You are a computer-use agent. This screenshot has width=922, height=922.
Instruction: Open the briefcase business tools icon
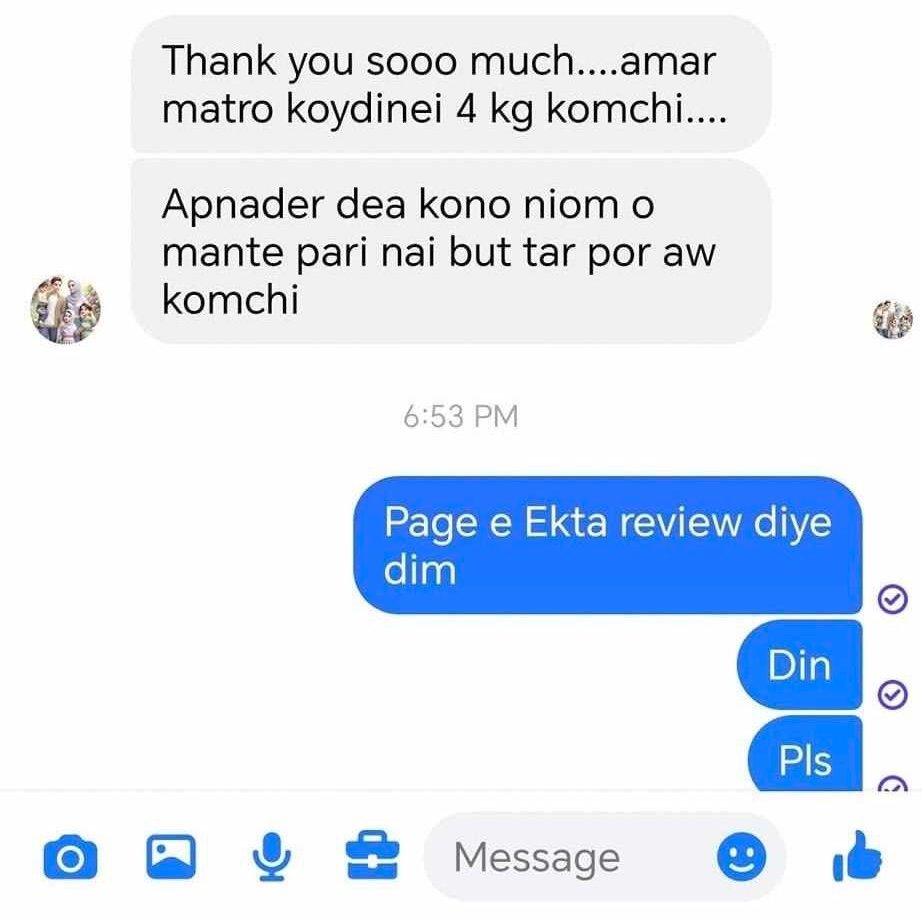pyautogui.click(x=371, y=856)
